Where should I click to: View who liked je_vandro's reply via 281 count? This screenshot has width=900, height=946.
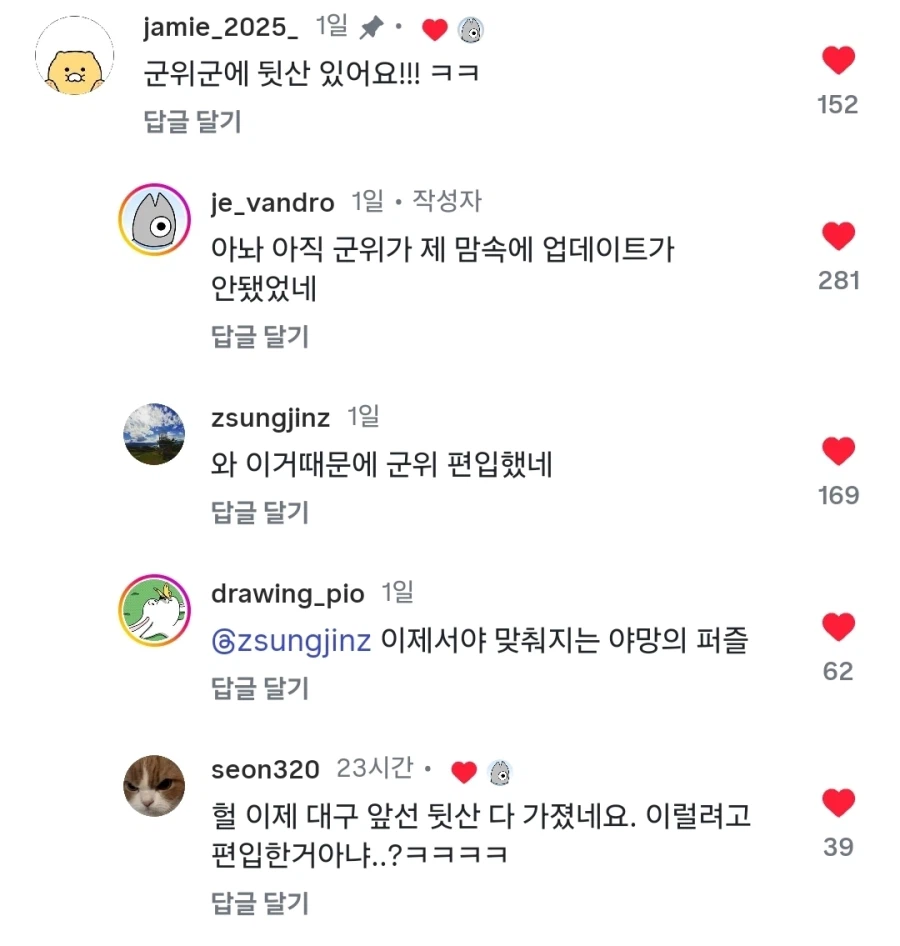[837, 281]
